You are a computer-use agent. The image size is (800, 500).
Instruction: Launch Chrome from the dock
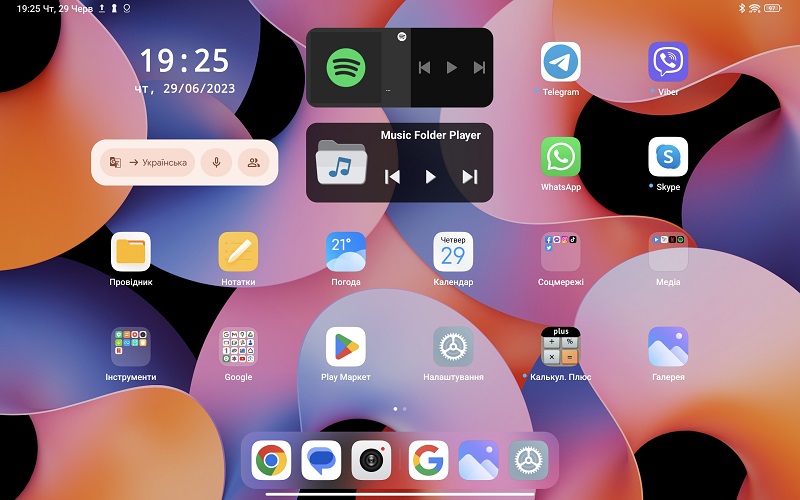tap(271, 461)
